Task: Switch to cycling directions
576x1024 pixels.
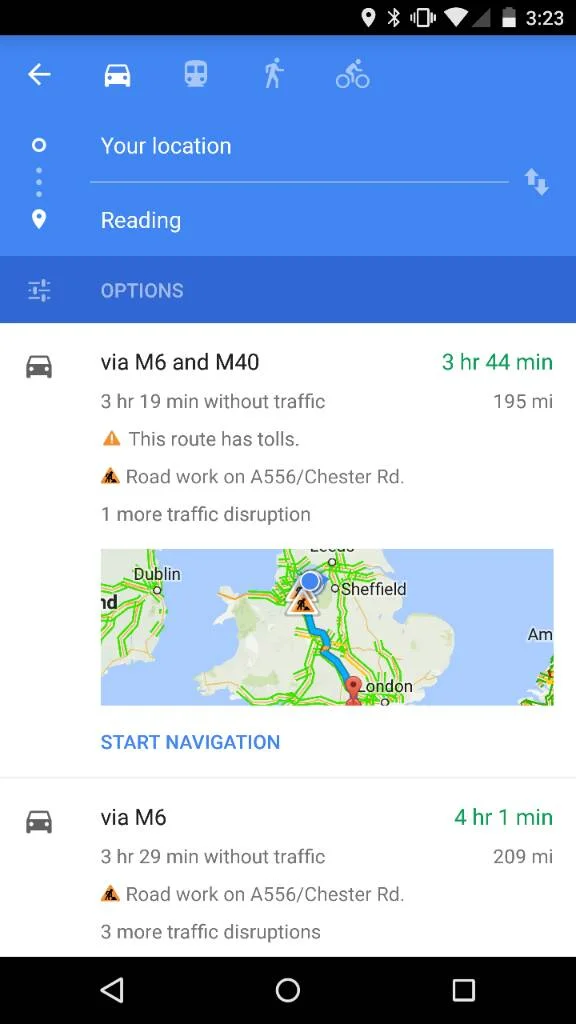Action: coord(353,74)
